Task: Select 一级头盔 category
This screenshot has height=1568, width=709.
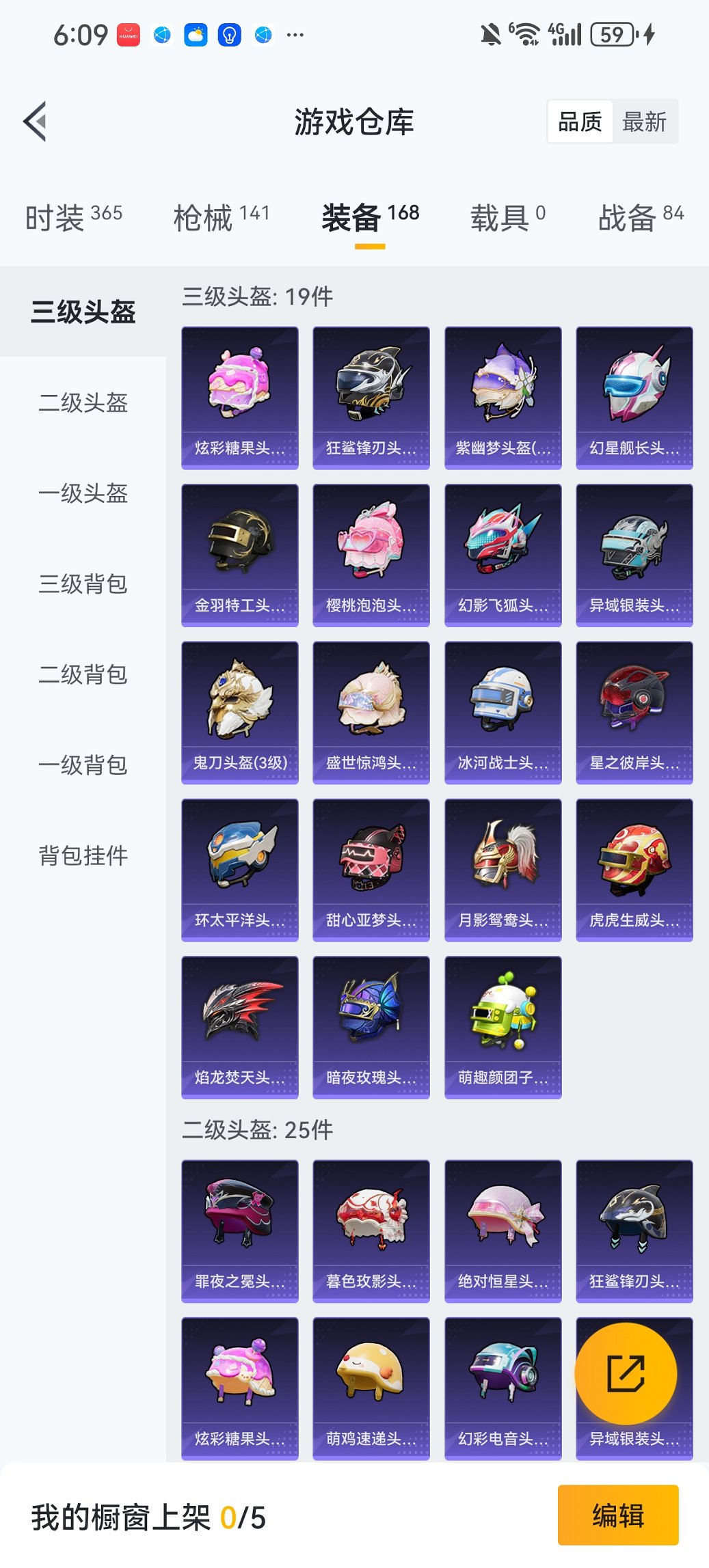Action: click(x=83, y=493)
